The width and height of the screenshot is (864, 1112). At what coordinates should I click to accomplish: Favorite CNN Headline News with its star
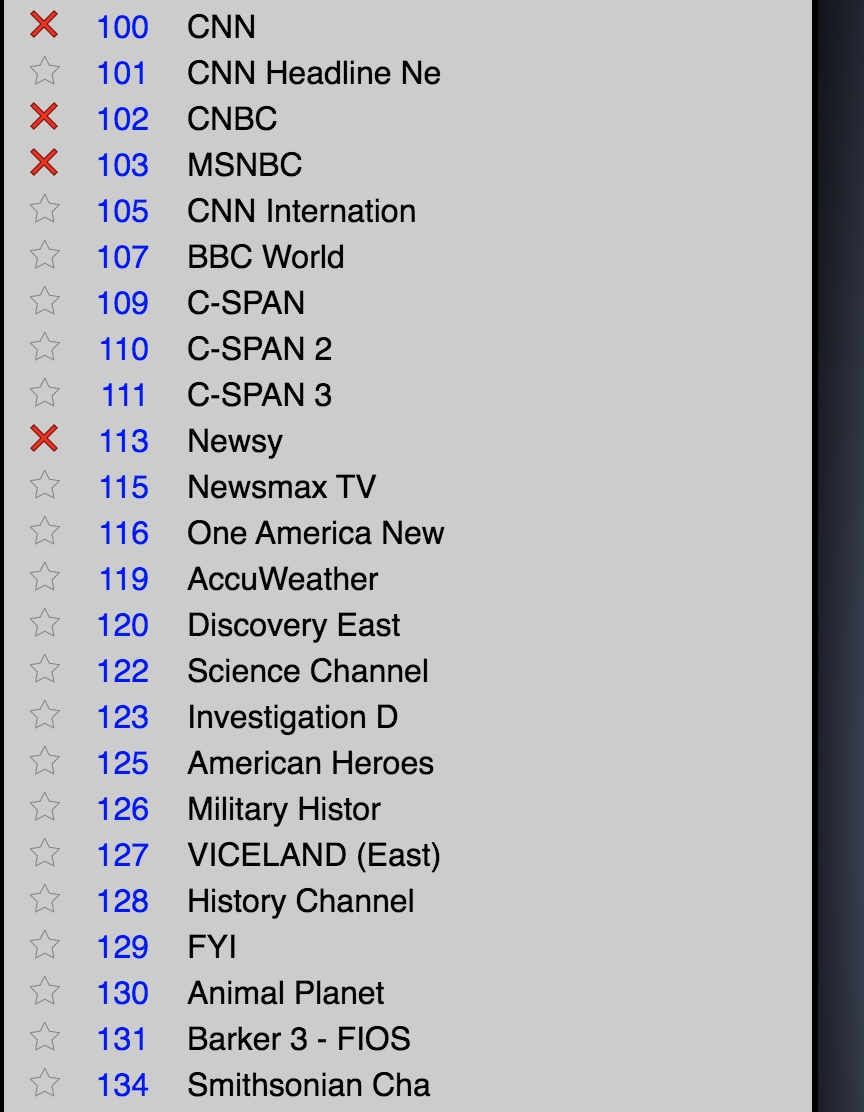(x=44, y=72)
